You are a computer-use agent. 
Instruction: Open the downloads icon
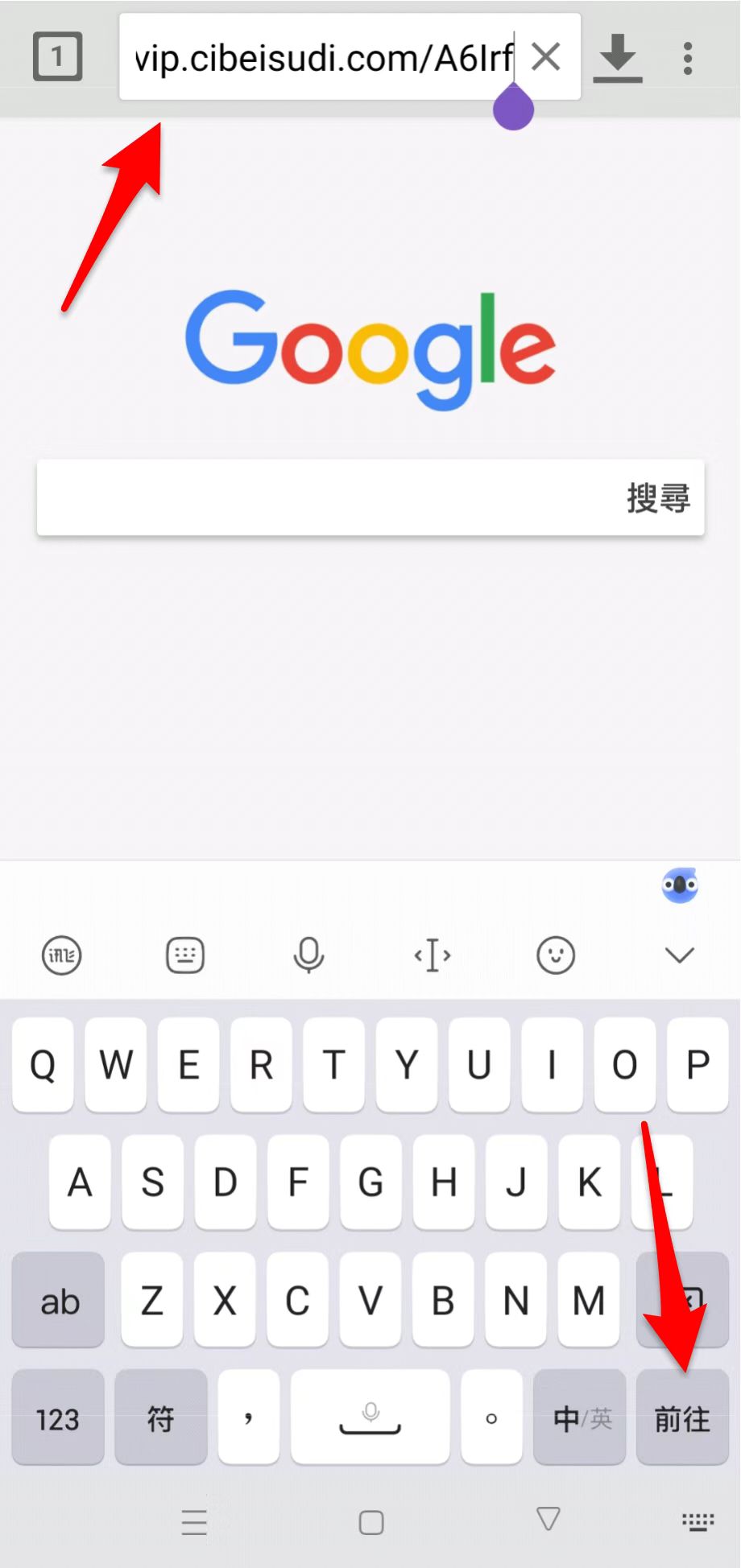pyautogui.click(x=618, y=57)
